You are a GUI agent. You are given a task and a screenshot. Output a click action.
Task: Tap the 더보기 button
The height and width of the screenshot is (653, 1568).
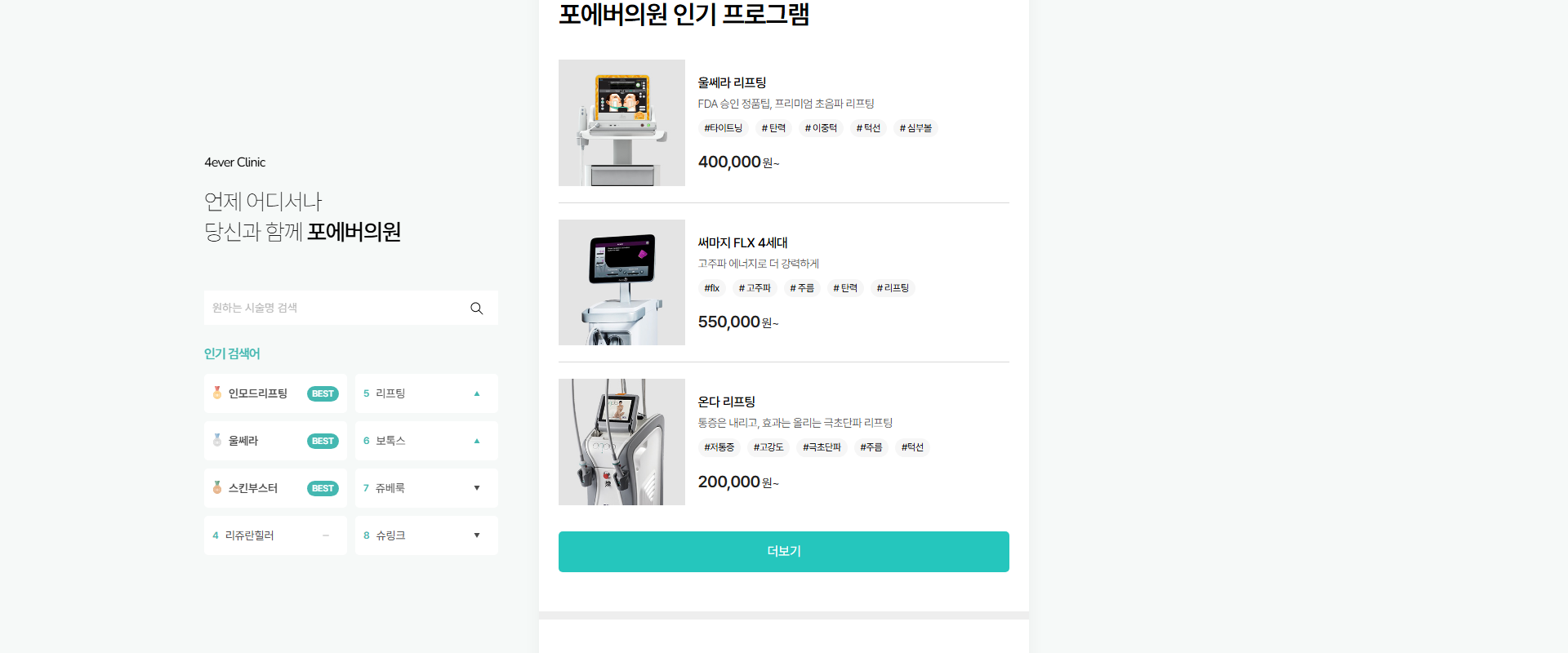tap(783, 552)
